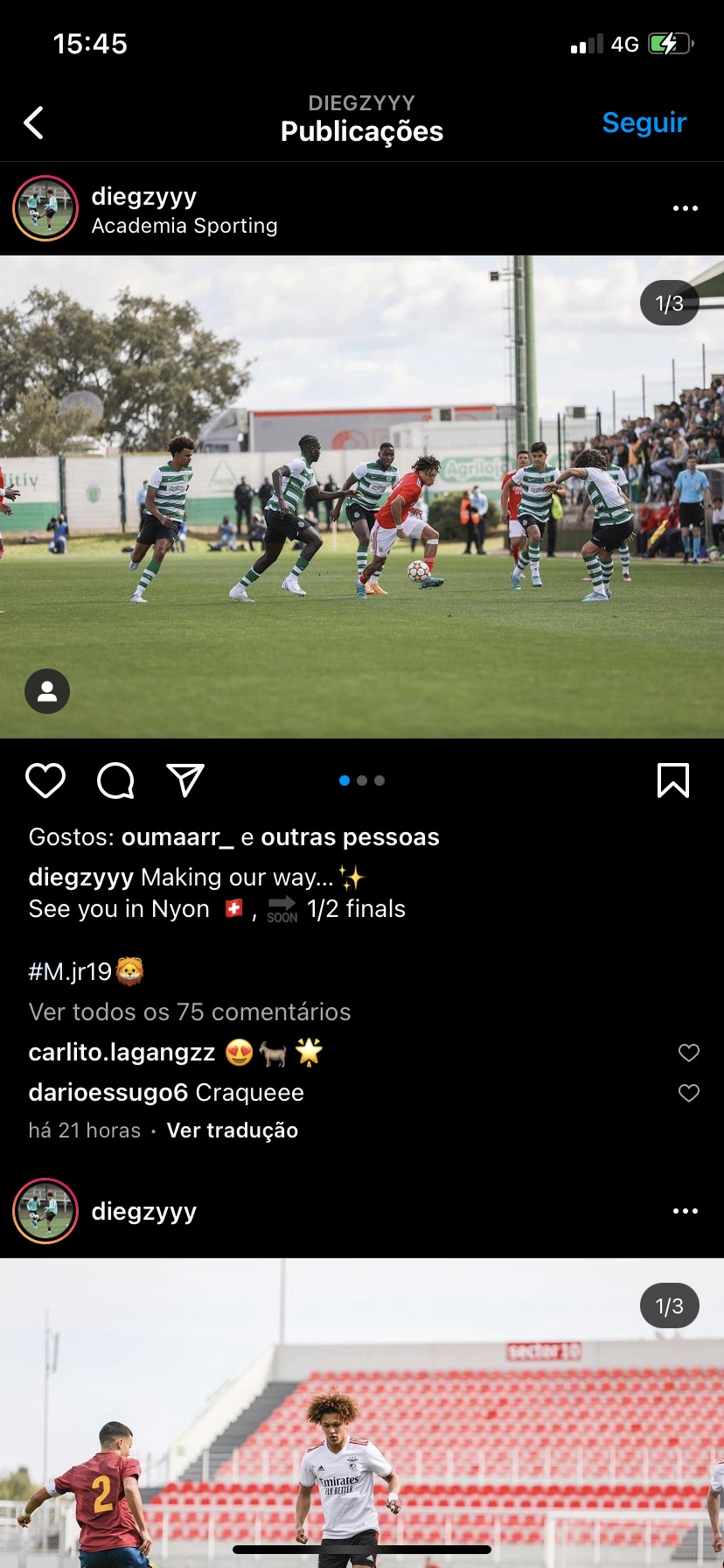Open options menu for the second diegzyyy post
Image resolution: width=724 pixels, height=1568 pixels.
tap(685, 1211)
